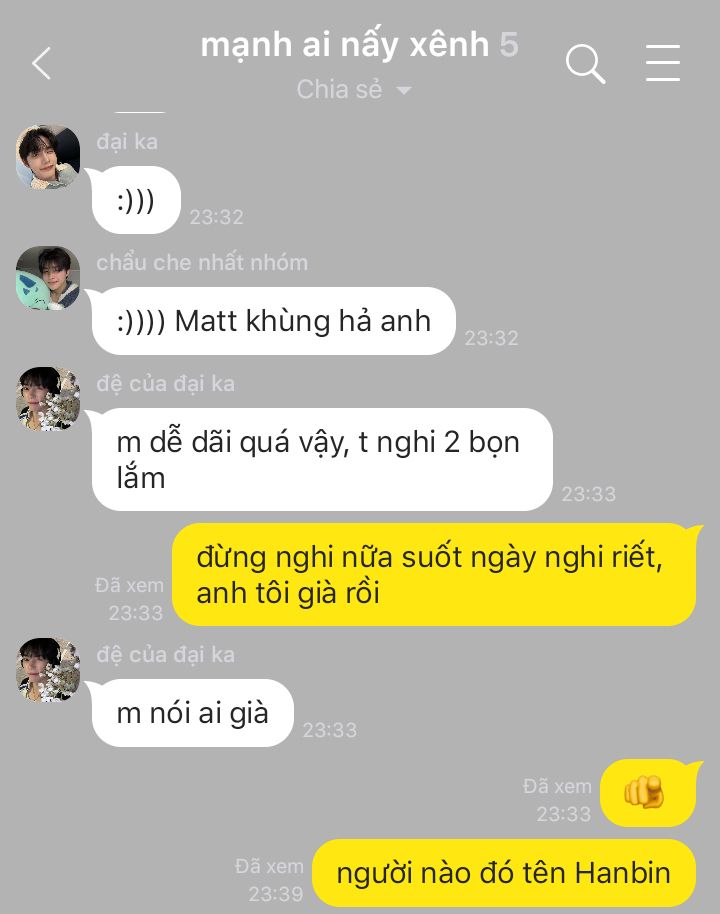The height and width of the screenshot is (914, 720).
Task: View chẩu che nhất nhóm's profile avatar
Action: pyautogui.click(x=48, y=277)
